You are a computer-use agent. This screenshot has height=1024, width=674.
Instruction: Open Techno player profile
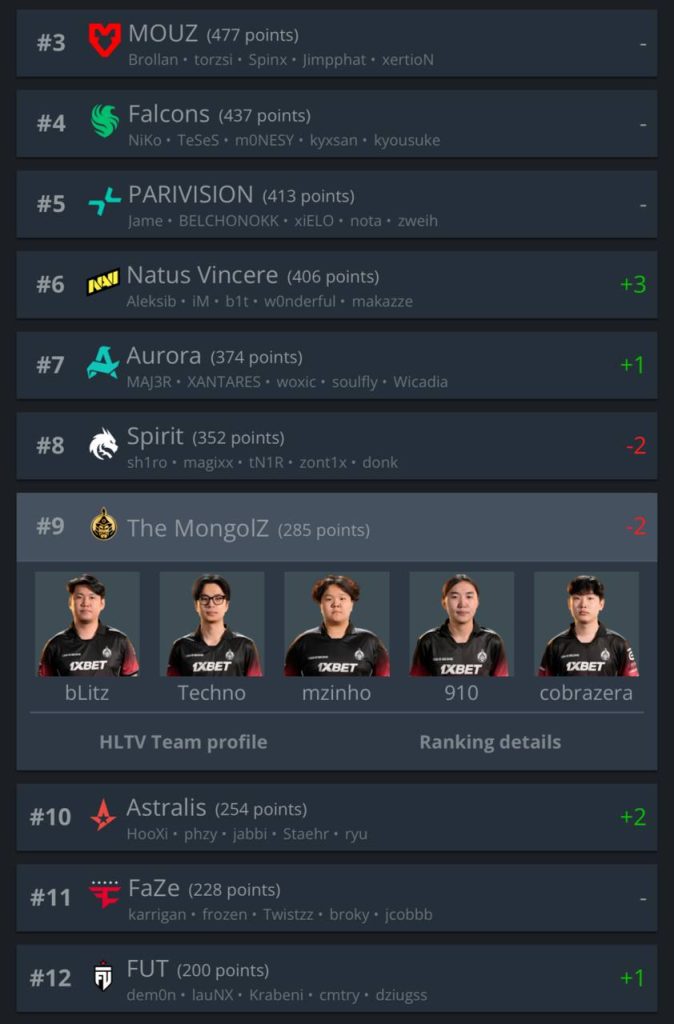pos(212,636)
